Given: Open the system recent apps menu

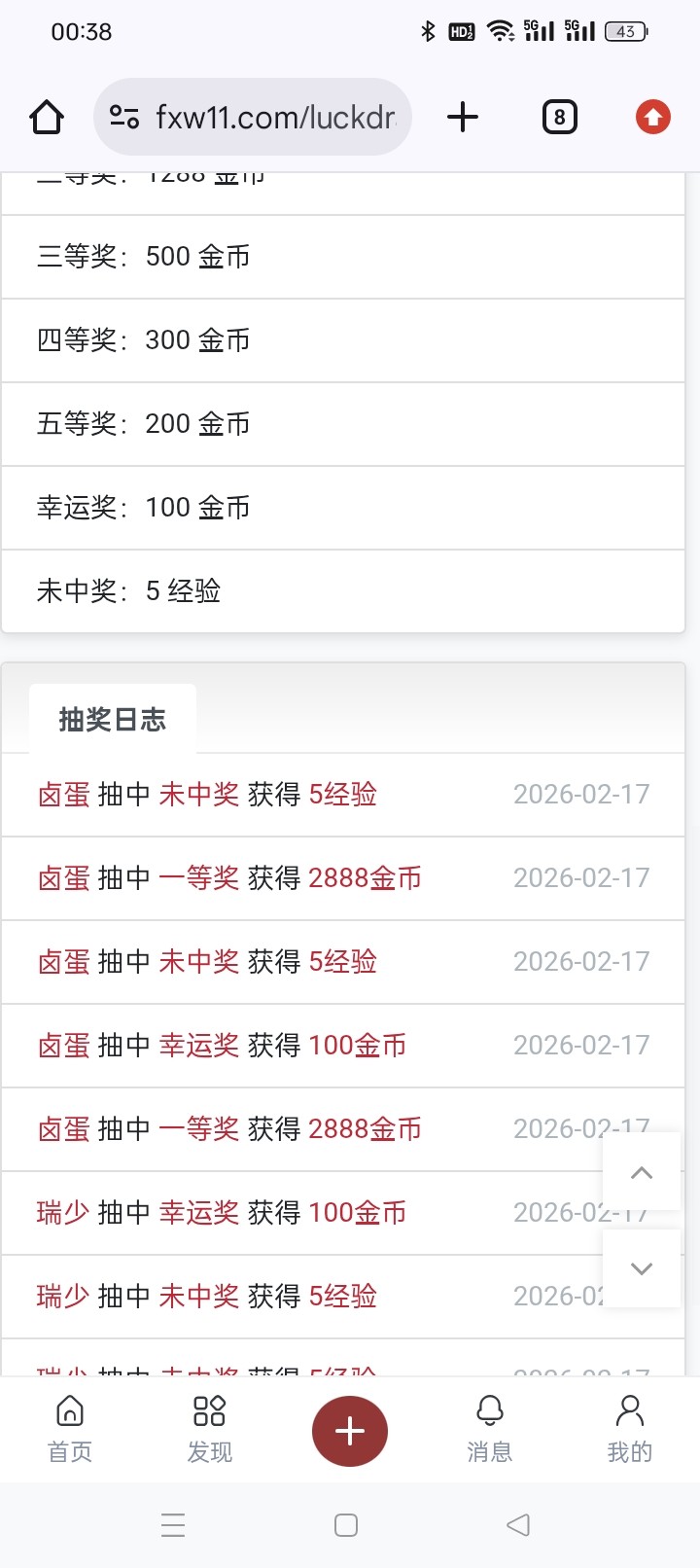Looking at the screenshot, I should [173, 1525].
